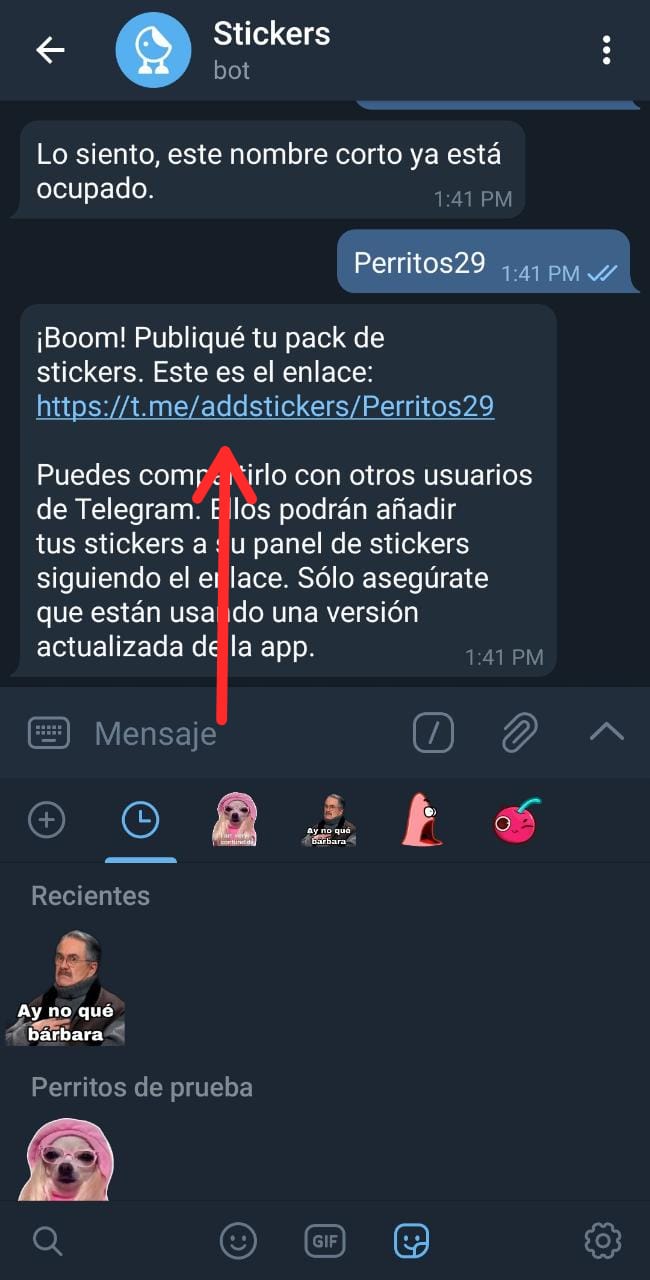Viewport: 650px width, 1280px height.
Task: Switch to the Ay no qué bárbara pack tab
Action: pos(328,820)
